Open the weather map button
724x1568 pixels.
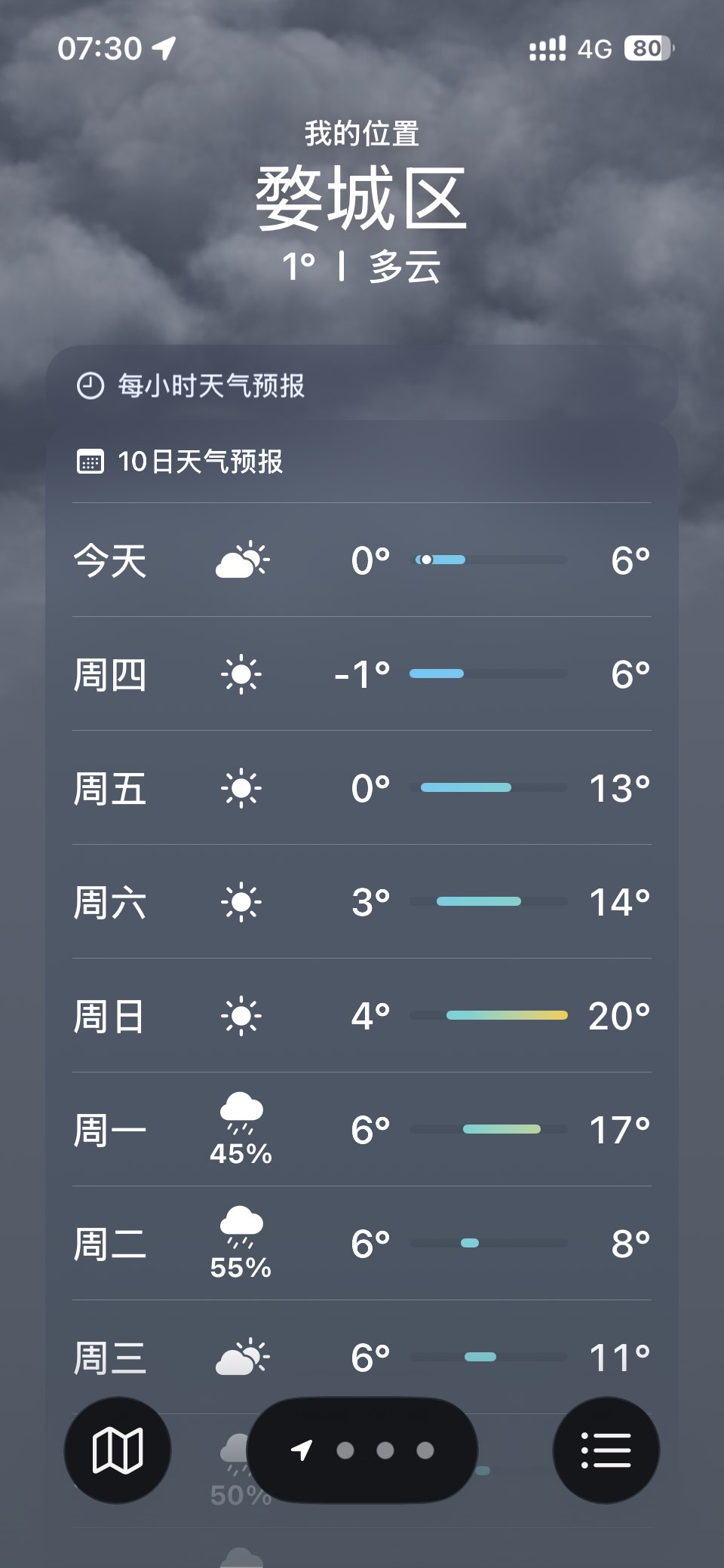coord(117,1450)
